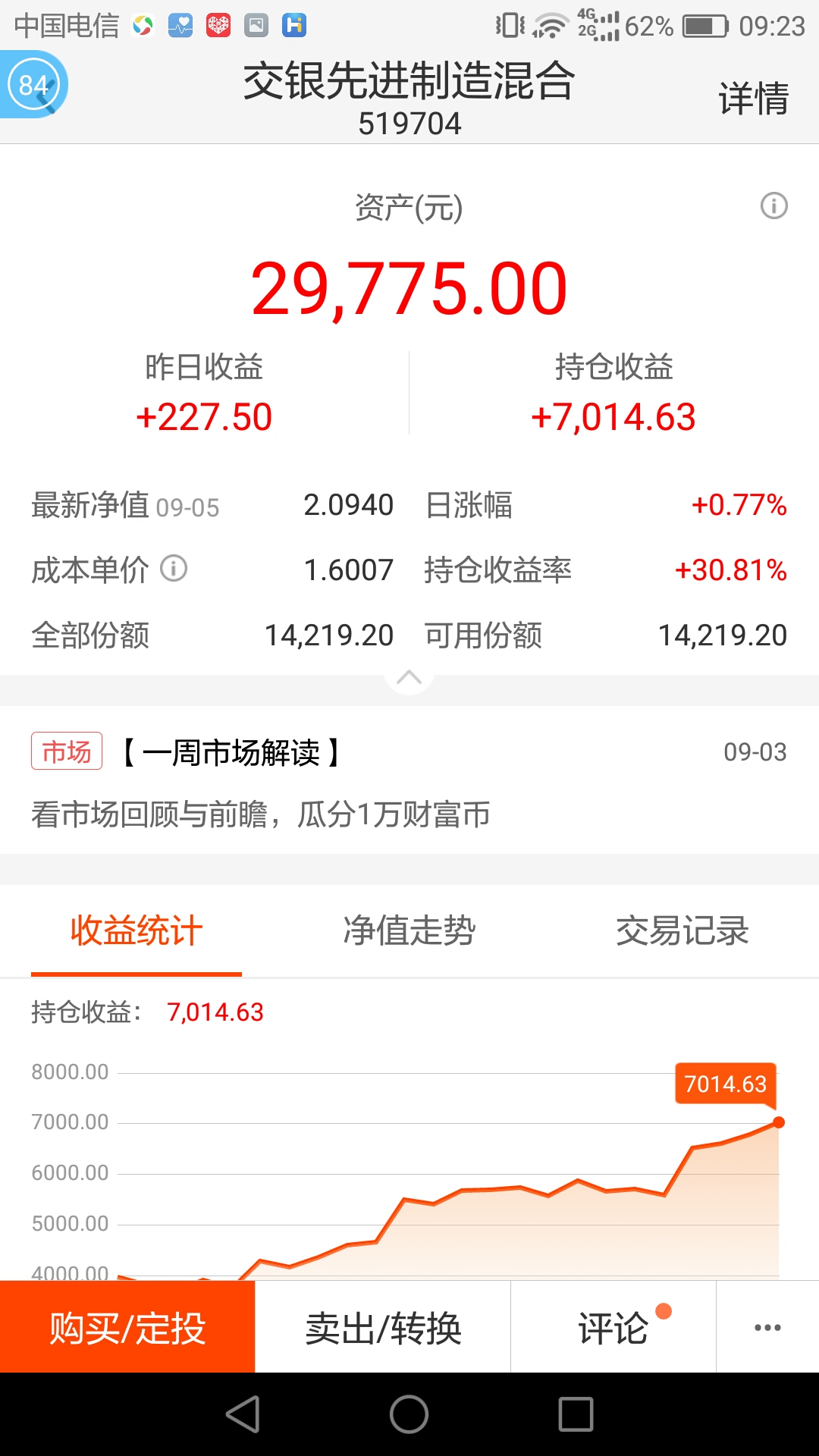Go back using the system back button
This screenshot has width=819, height=1456.
click(x=243, y=1414)
